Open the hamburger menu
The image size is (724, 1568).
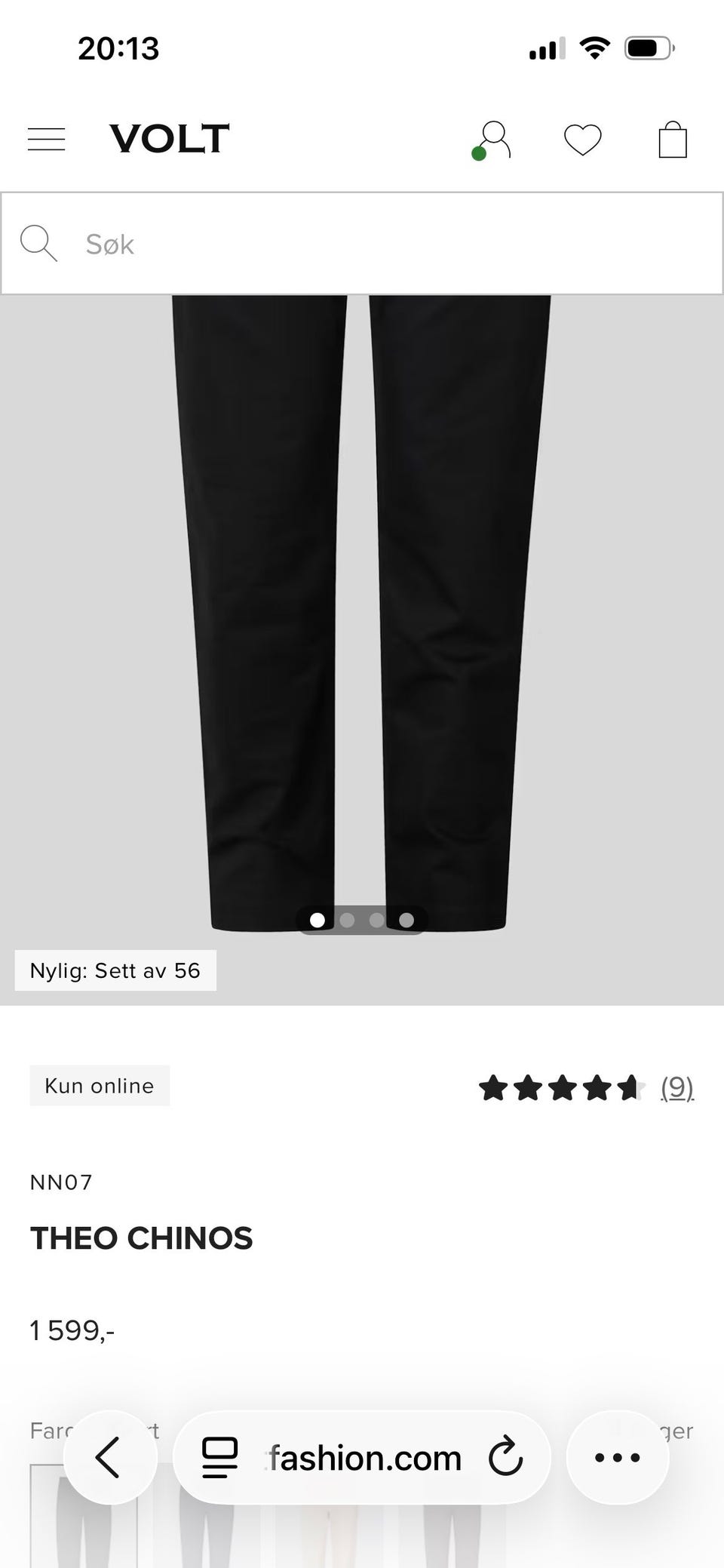47,140
